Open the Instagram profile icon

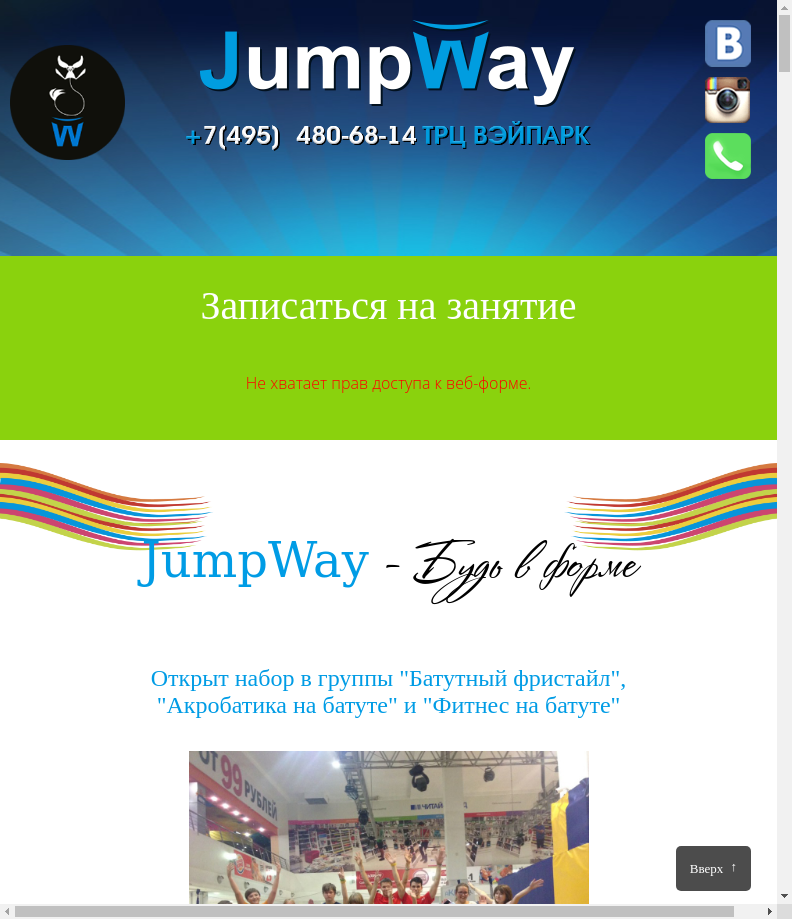pyautogui.click(x=727, y=100)
